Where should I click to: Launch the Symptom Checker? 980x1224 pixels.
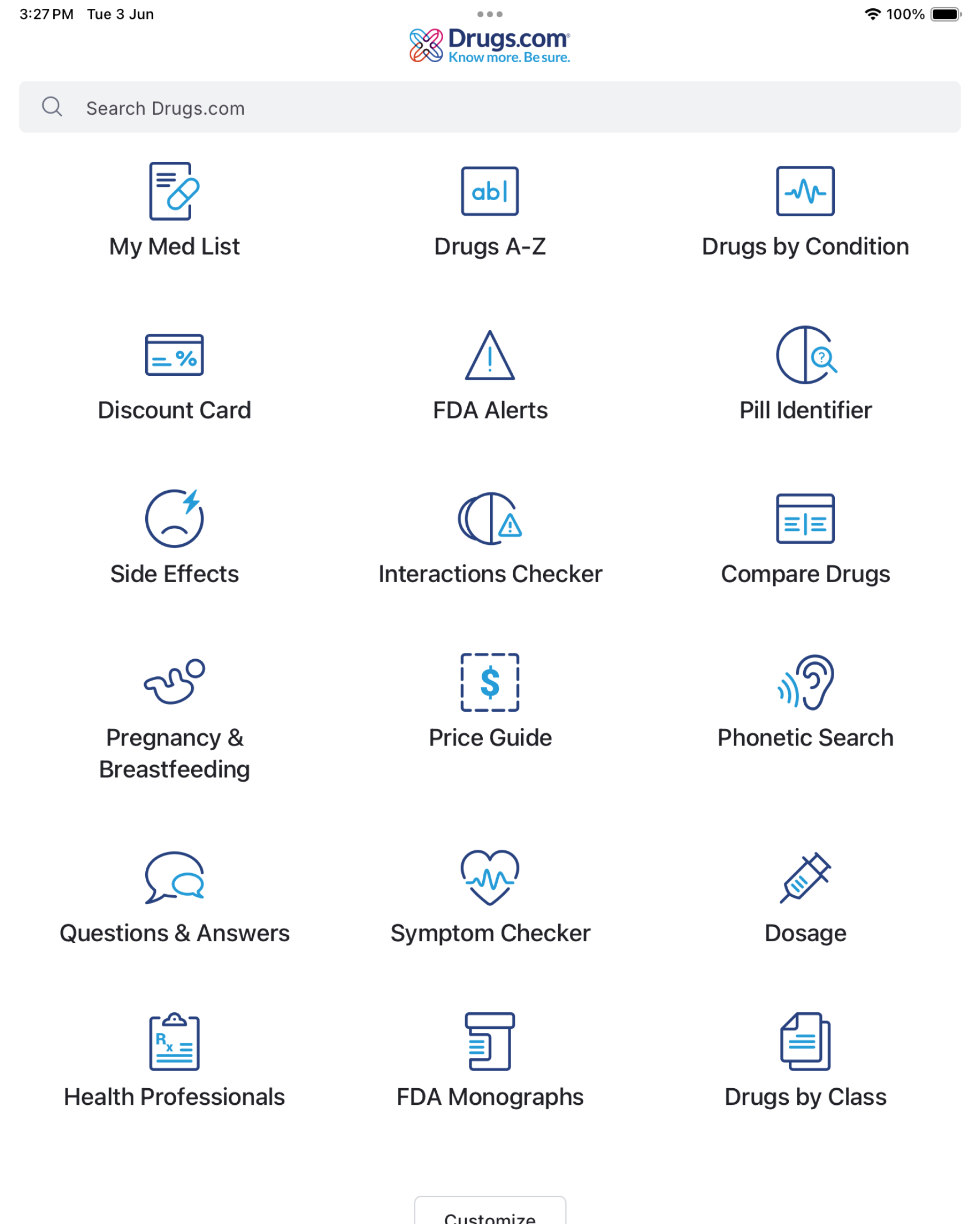489,897
